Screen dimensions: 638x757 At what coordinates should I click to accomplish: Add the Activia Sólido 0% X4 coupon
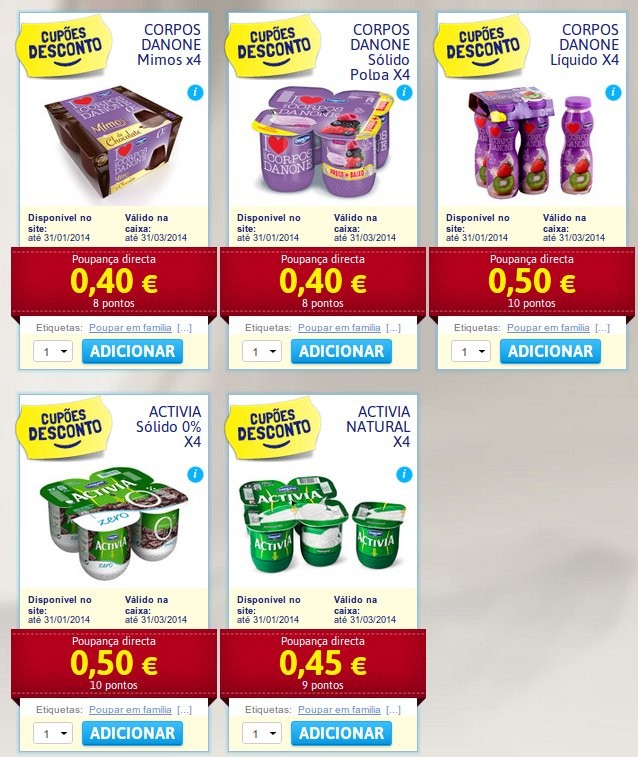click(132, 733)
